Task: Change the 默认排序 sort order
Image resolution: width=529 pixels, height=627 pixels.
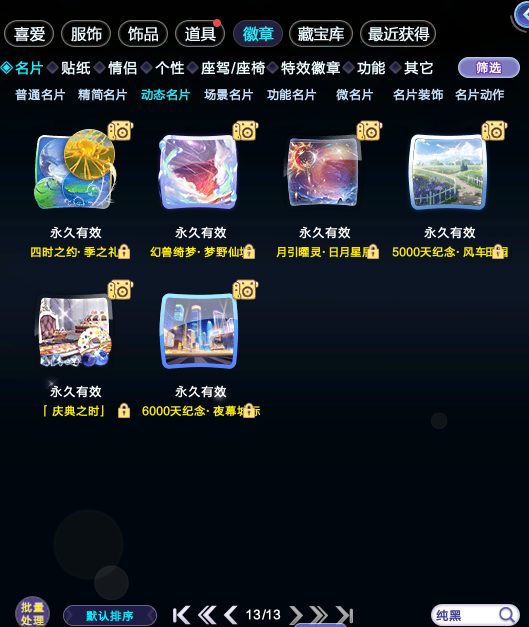Action: 110,615
